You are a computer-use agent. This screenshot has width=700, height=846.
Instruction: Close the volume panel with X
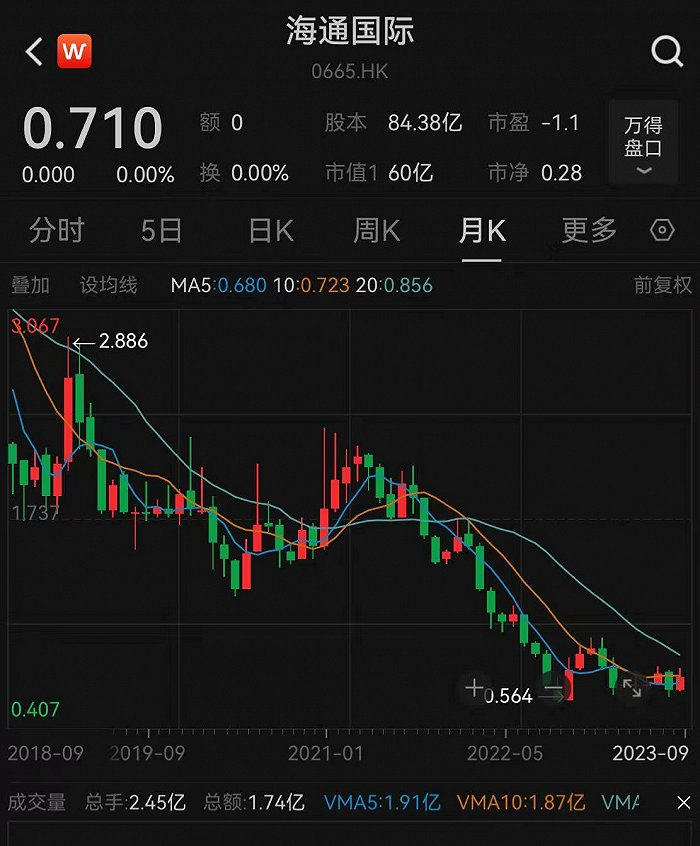[x=683, y=802]
